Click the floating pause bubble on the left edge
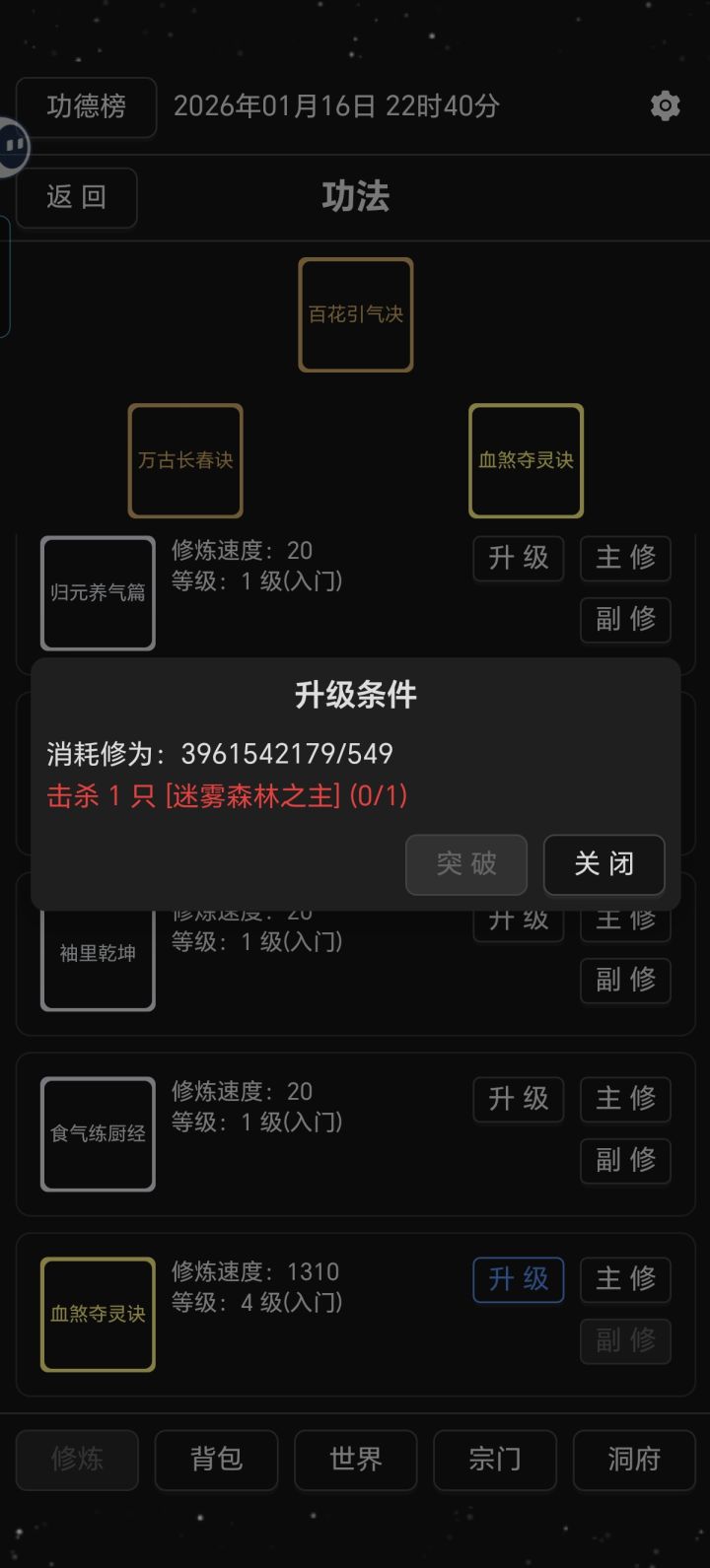Image resolution: width=710 pixels, height=1568 pixels. [14, 146]
